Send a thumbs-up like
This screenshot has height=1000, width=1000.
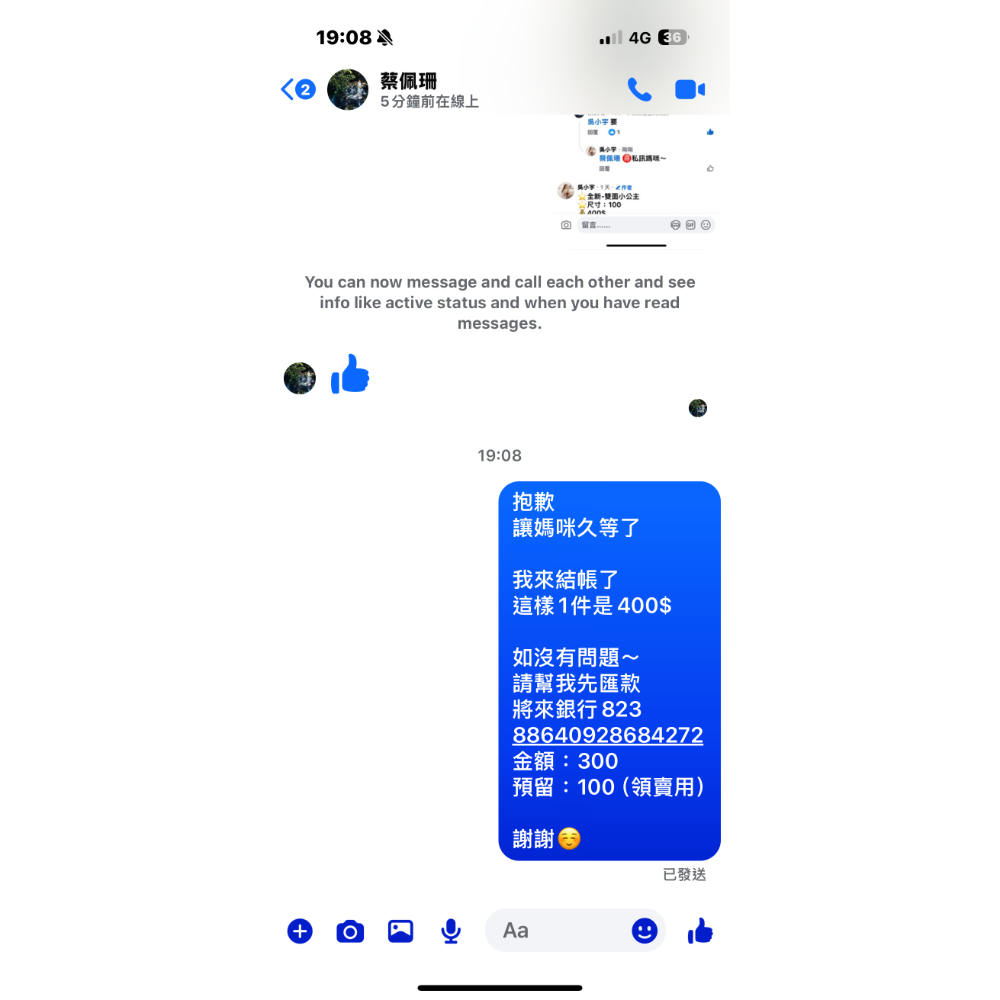click(x=700, y=931)
